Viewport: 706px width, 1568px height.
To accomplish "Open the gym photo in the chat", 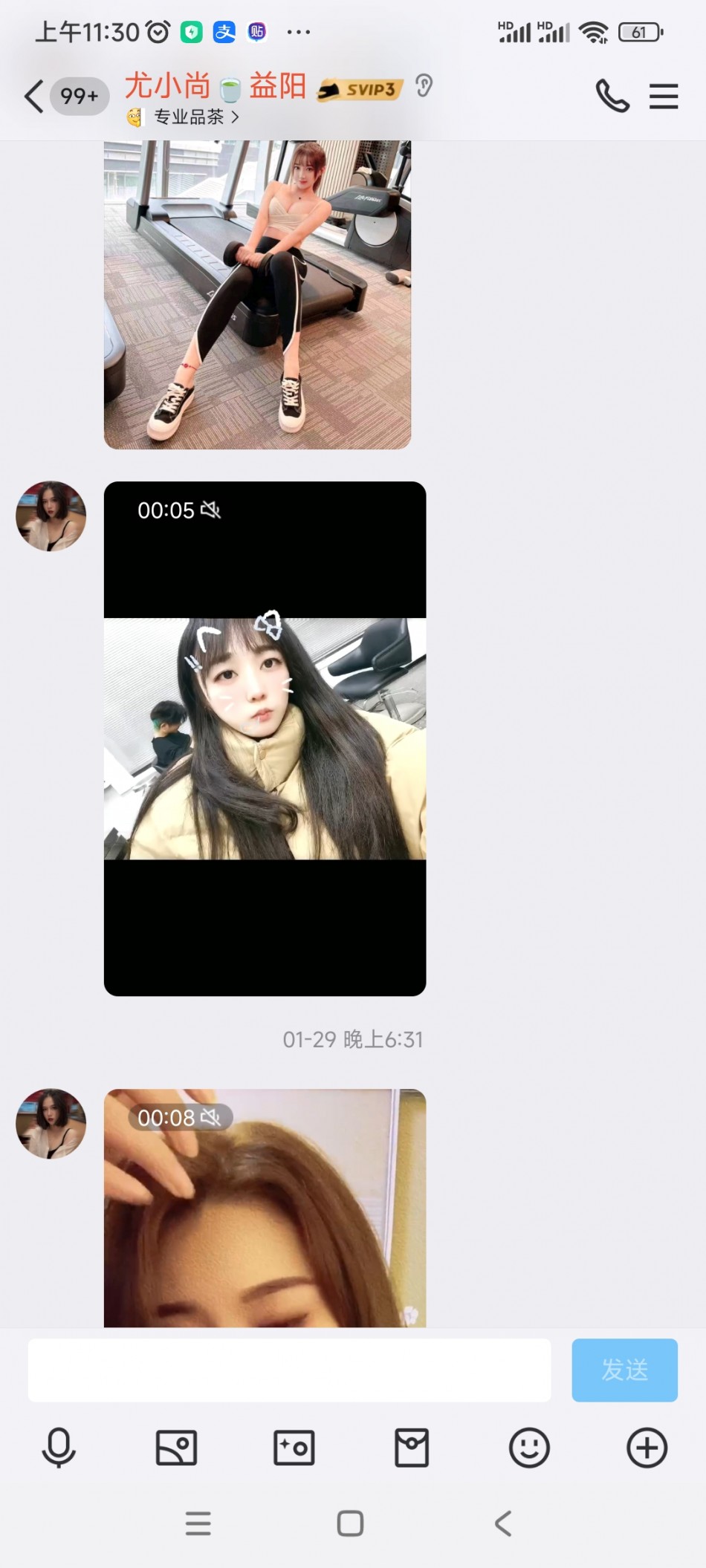I will (x=257, y=294).
